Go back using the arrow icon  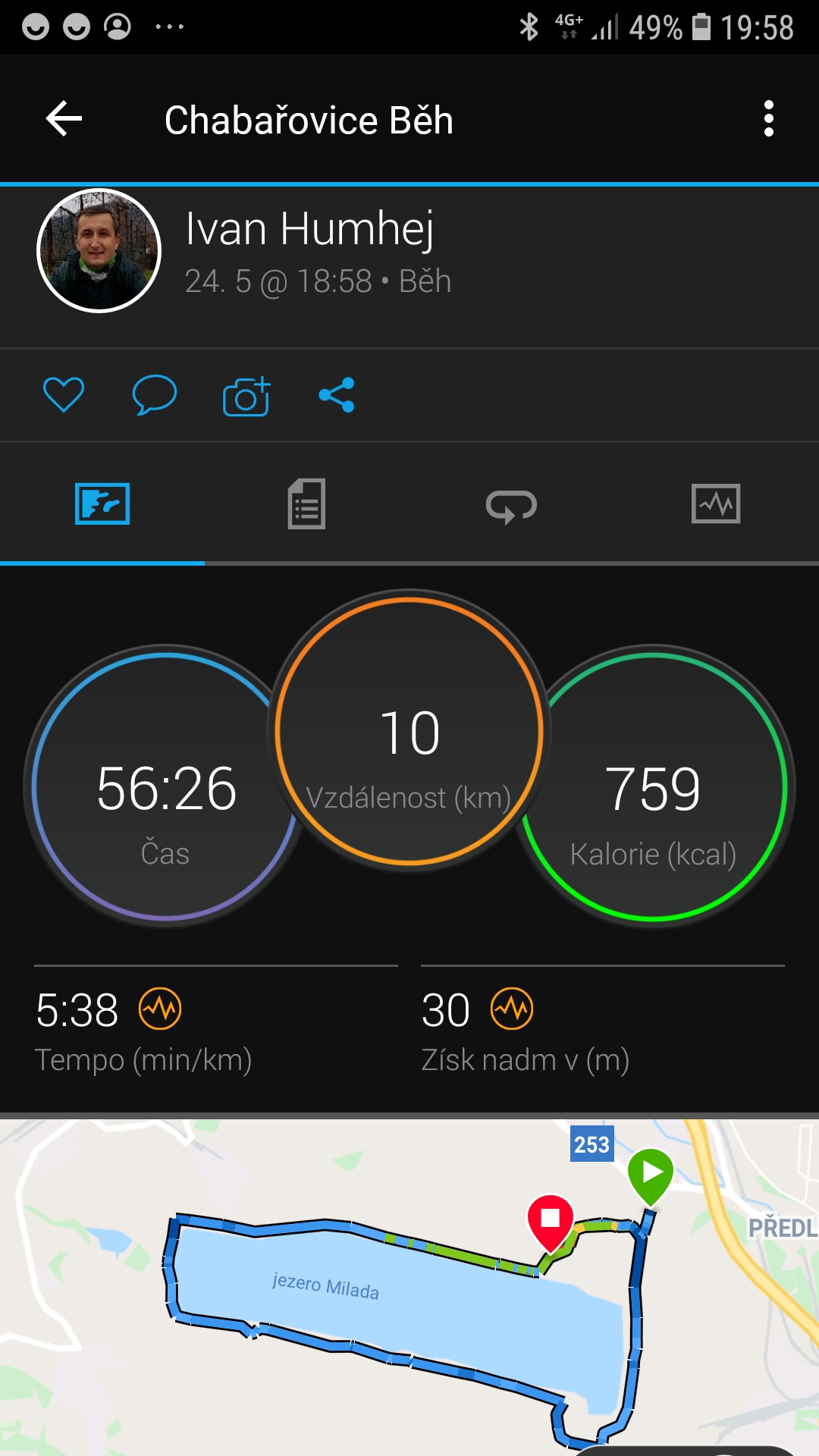pyautogui.click(x=64, y=119)
